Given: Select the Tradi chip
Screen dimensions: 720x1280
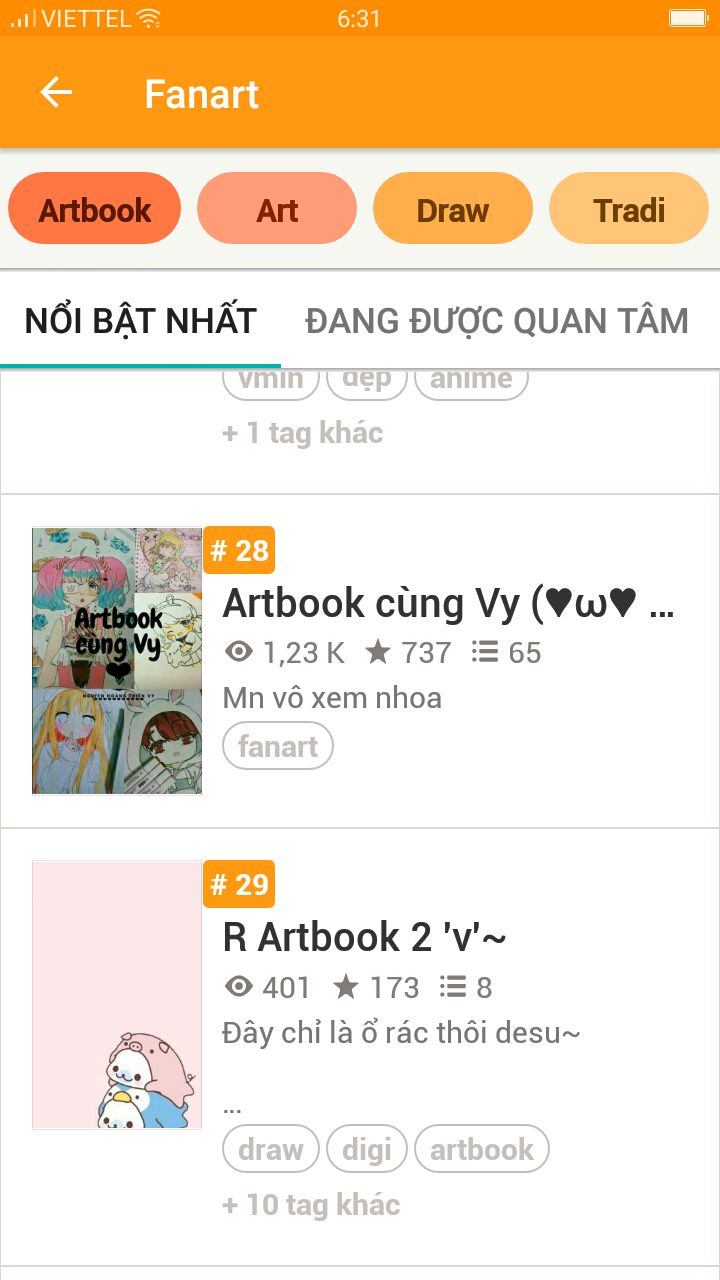Looking at the screenshot, I should click(x=629, y=209).
